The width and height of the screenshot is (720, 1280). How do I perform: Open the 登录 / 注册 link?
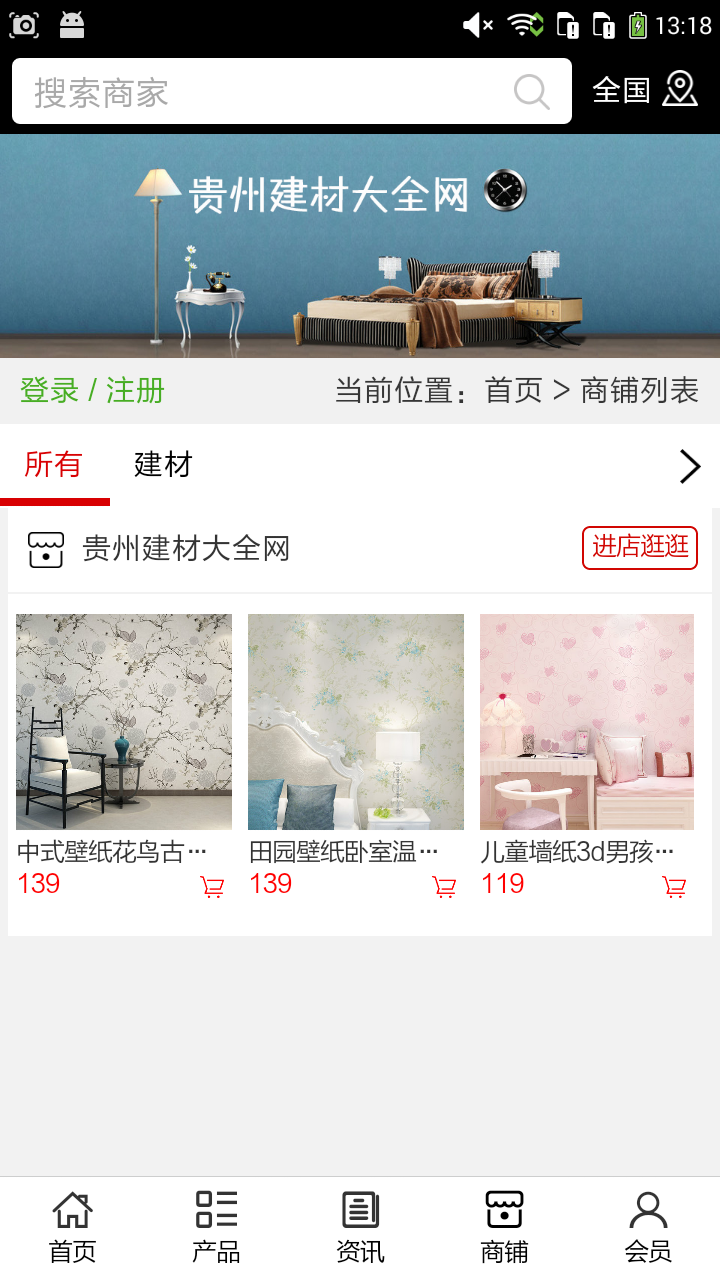92,390
